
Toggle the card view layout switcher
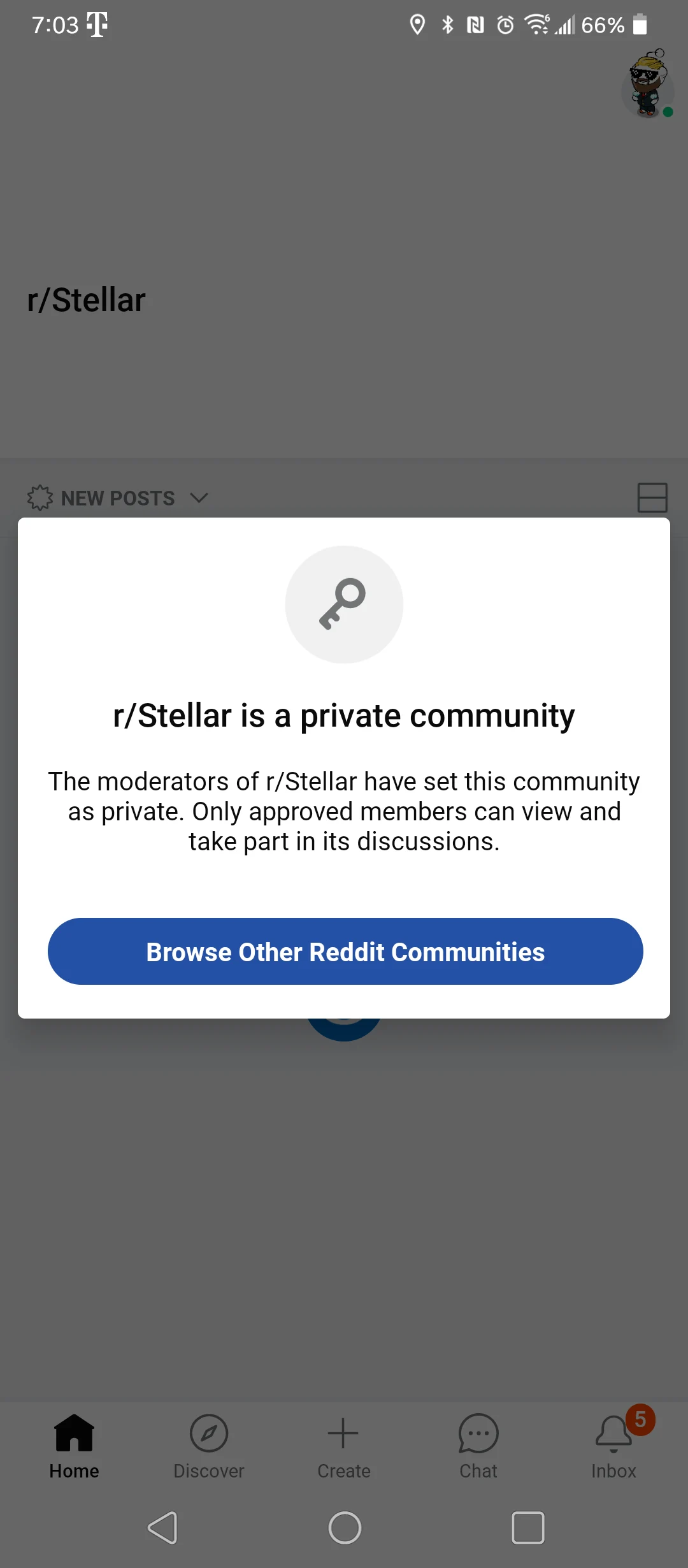point(652,498)
